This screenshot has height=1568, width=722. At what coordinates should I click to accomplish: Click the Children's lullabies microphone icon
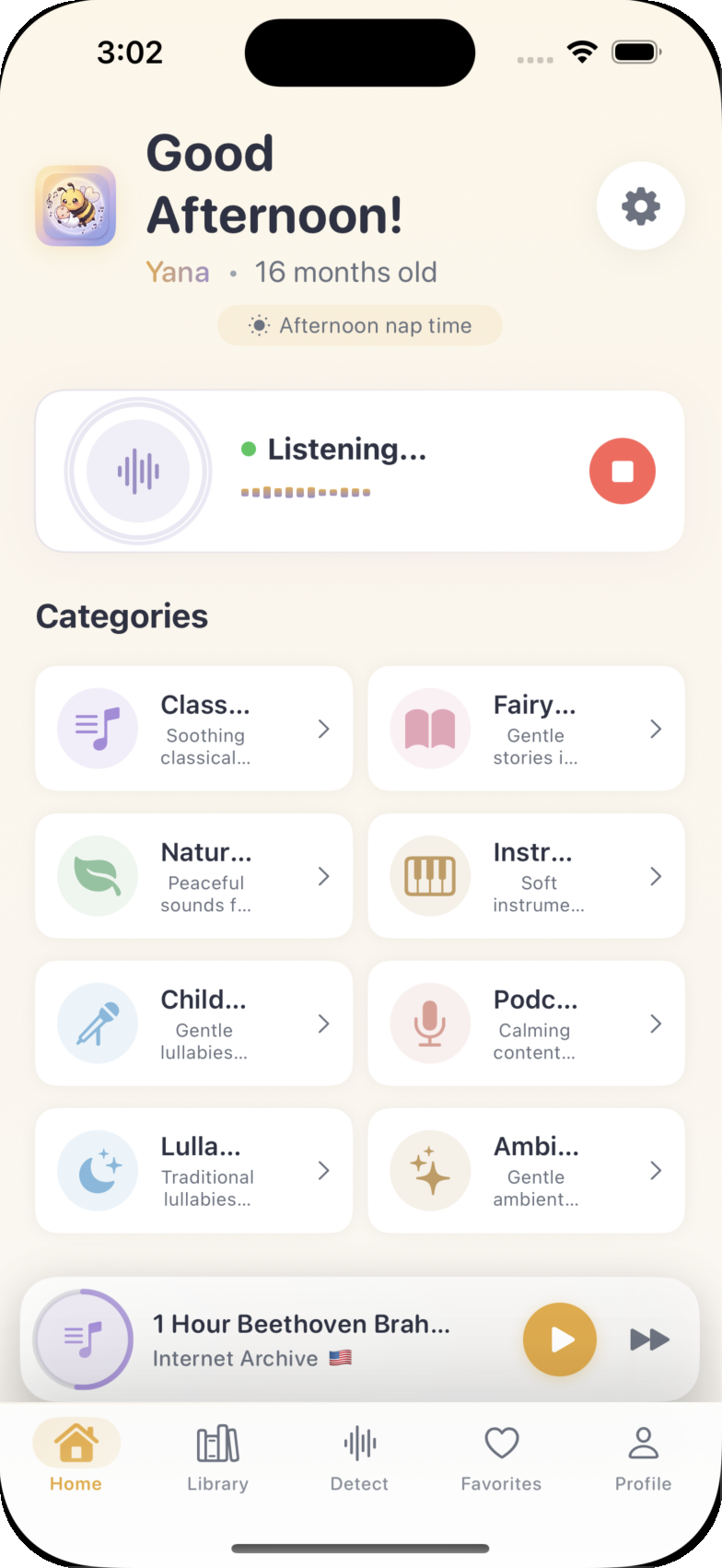(x=98, y=1023)
